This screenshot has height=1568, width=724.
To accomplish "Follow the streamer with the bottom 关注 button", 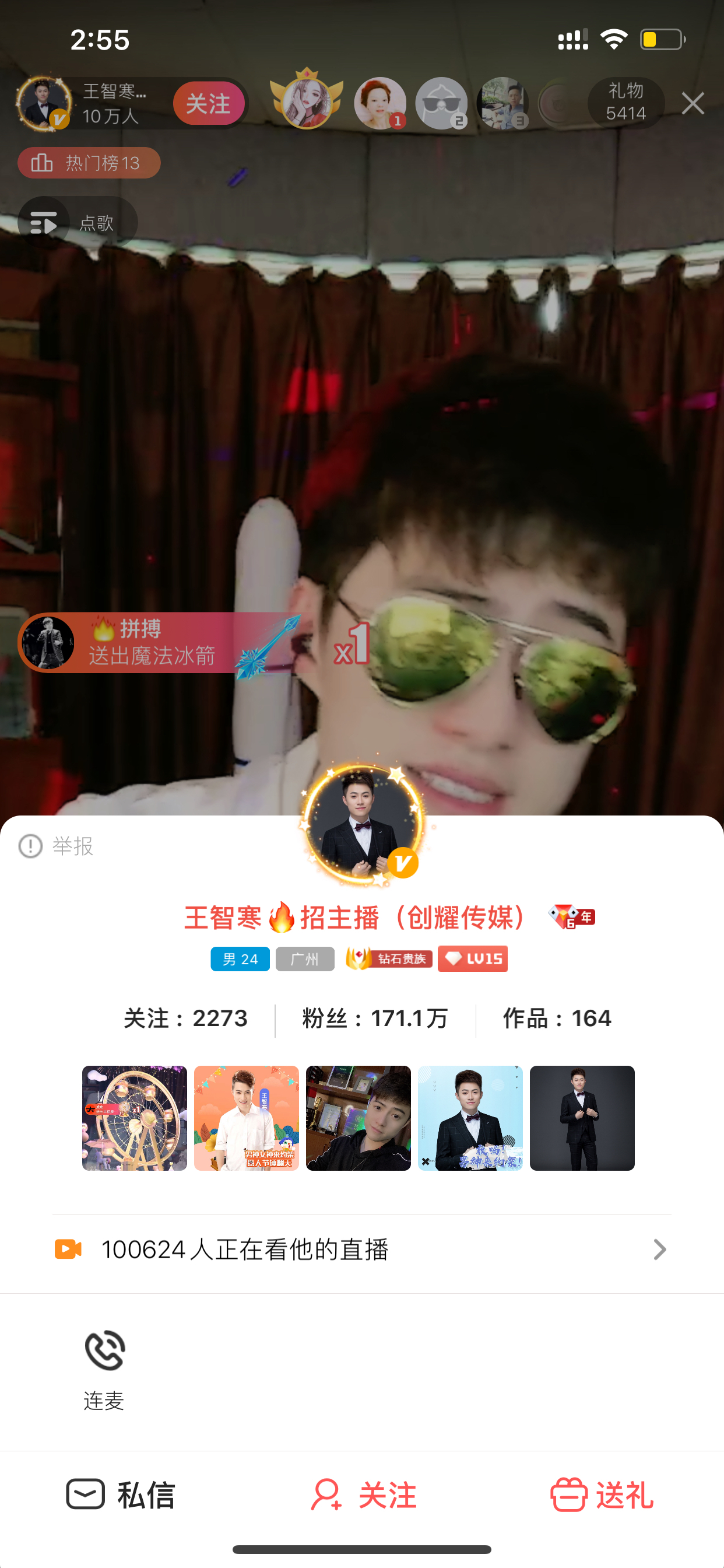I will pyautogui.click(x=363, y=1494).
